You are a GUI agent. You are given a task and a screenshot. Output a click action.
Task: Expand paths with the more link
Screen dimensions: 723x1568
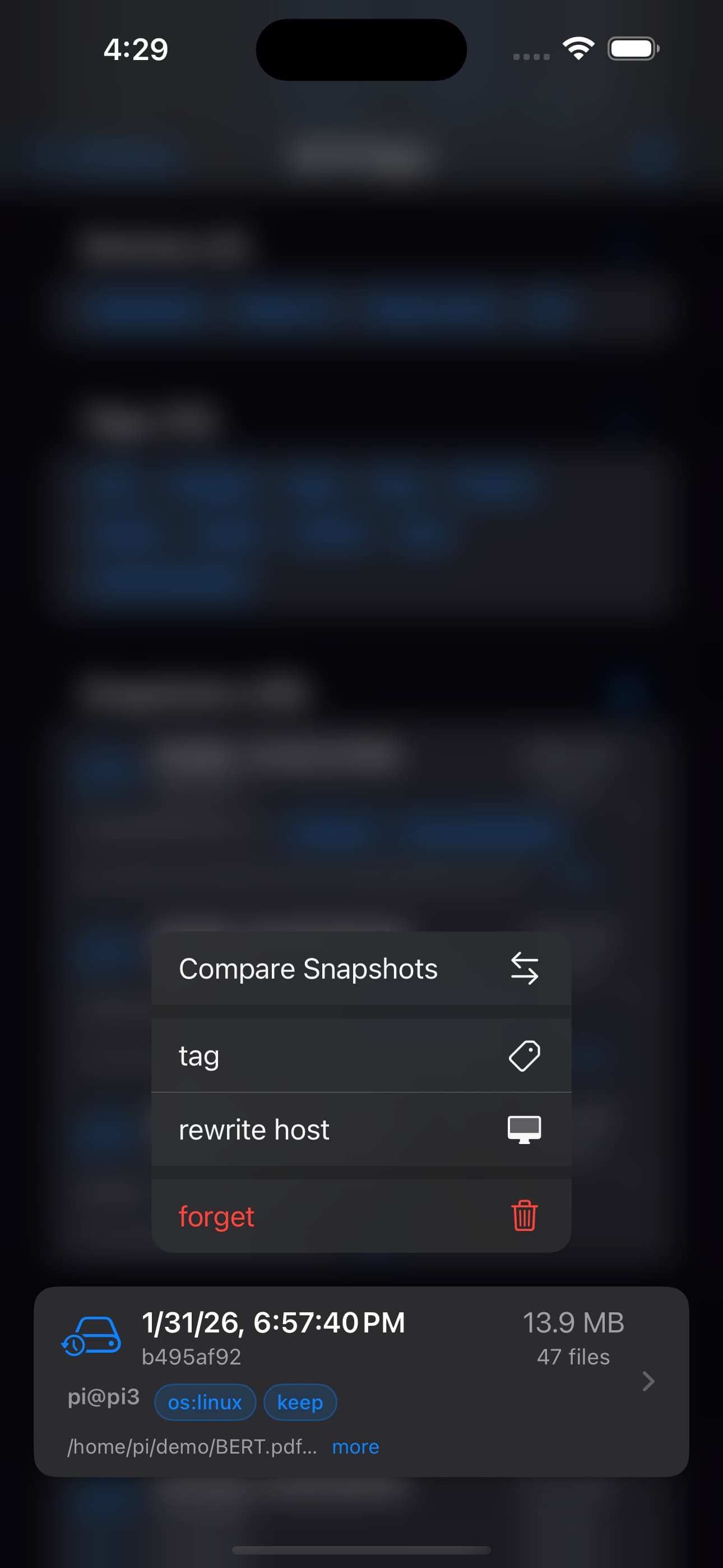(x=355, y=1447)
